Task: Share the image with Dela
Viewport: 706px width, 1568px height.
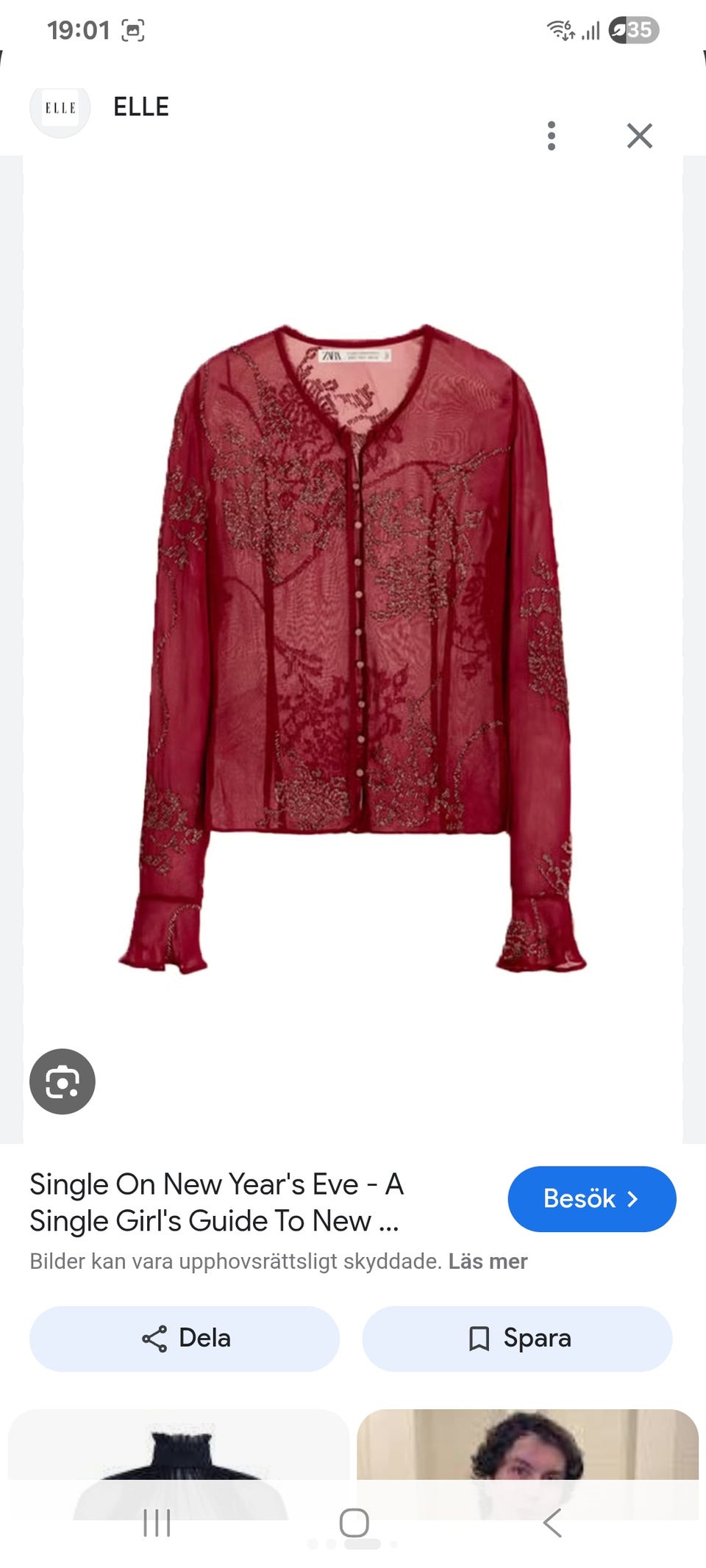Action: [x=185, y=1339]
